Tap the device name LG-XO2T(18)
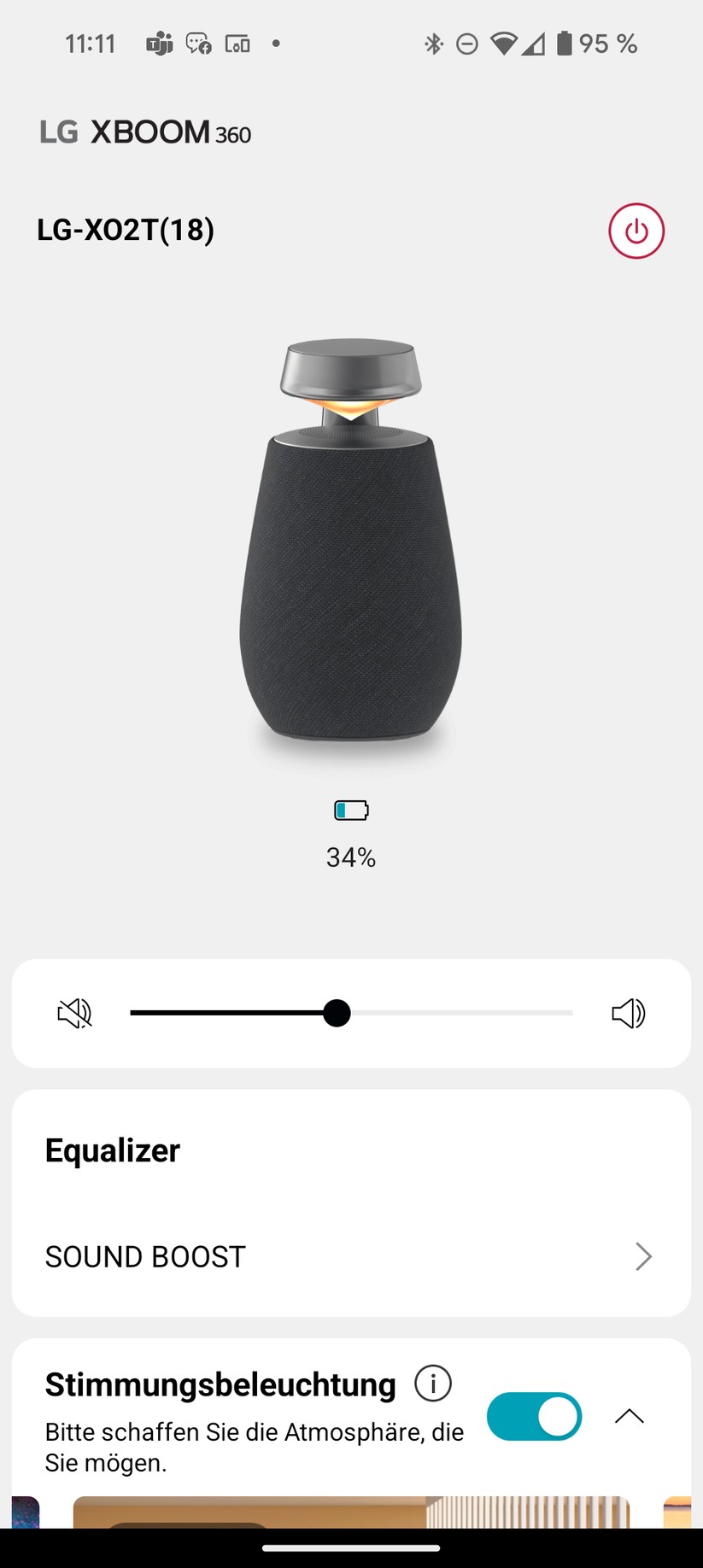The width and height of the screenshot is (703, 1568). (126, 229)
